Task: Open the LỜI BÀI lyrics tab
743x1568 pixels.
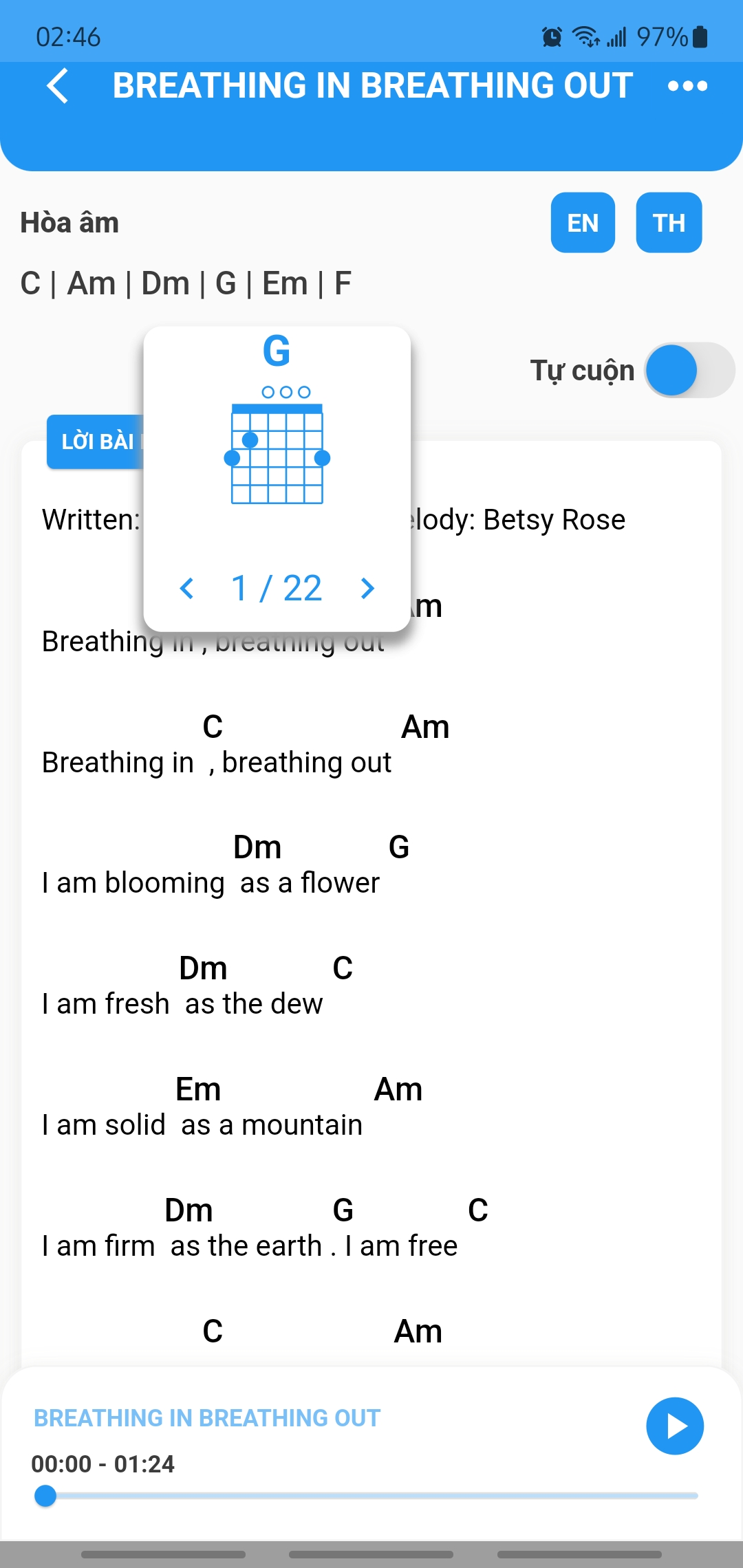Action: click(x=96, y=442)
